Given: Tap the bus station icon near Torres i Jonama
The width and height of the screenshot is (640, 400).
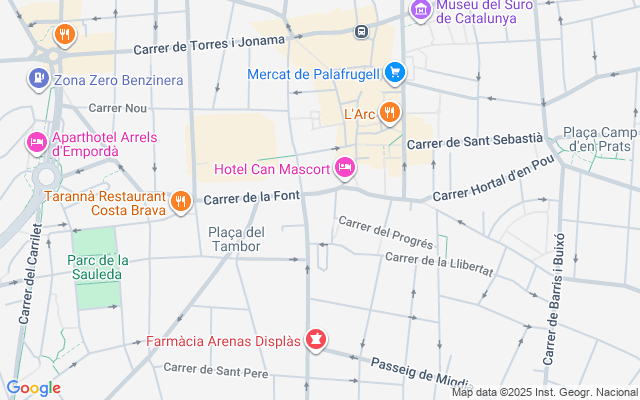Looking at the screenshot, I should click(x=360, y=32).
